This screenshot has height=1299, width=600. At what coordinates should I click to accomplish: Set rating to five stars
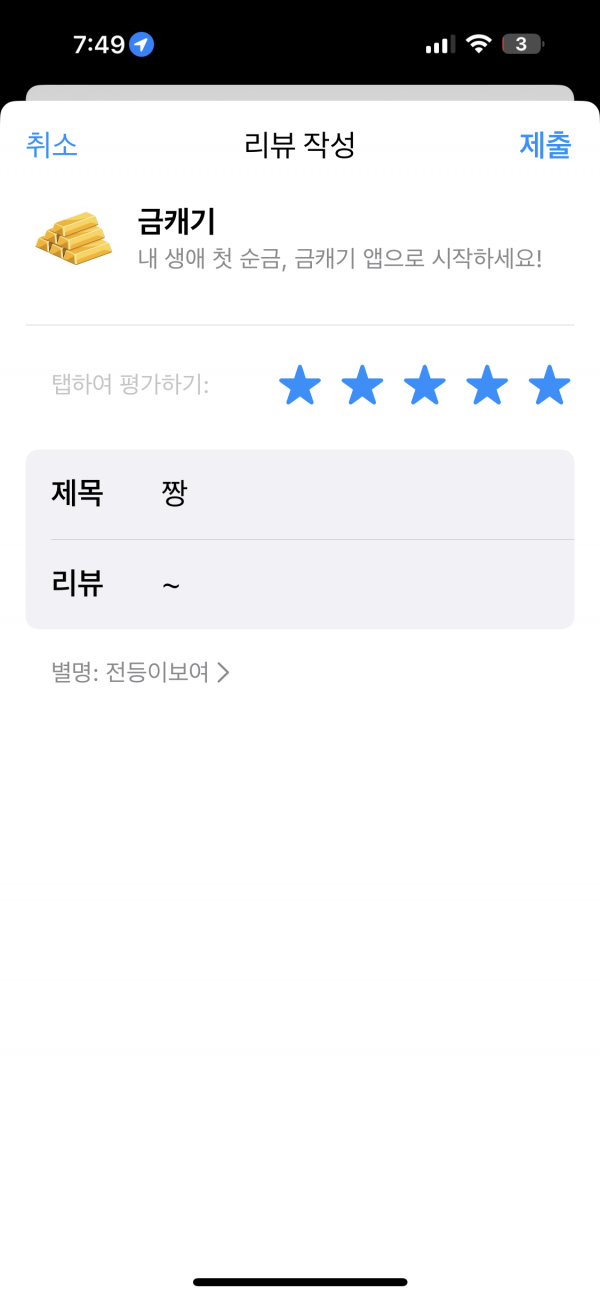[x=549, y=385]
